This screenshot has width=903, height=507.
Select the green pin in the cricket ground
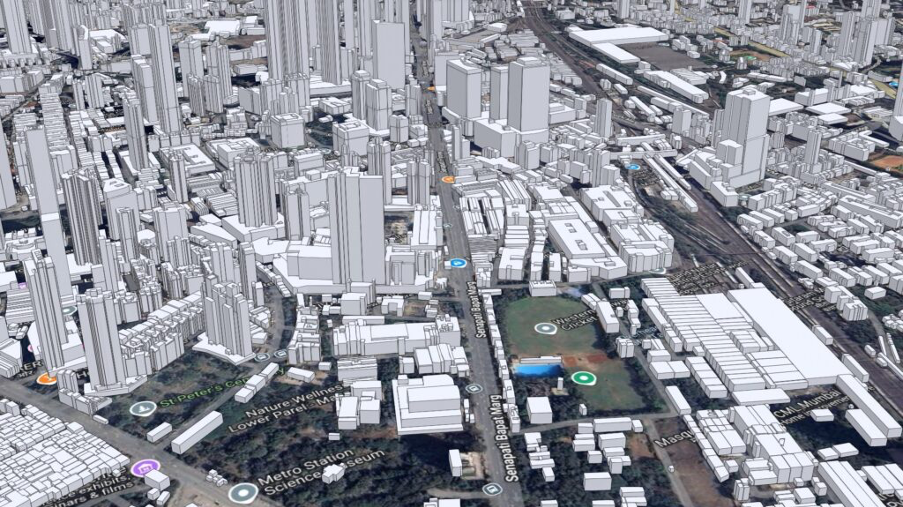[x=582, y=378]
